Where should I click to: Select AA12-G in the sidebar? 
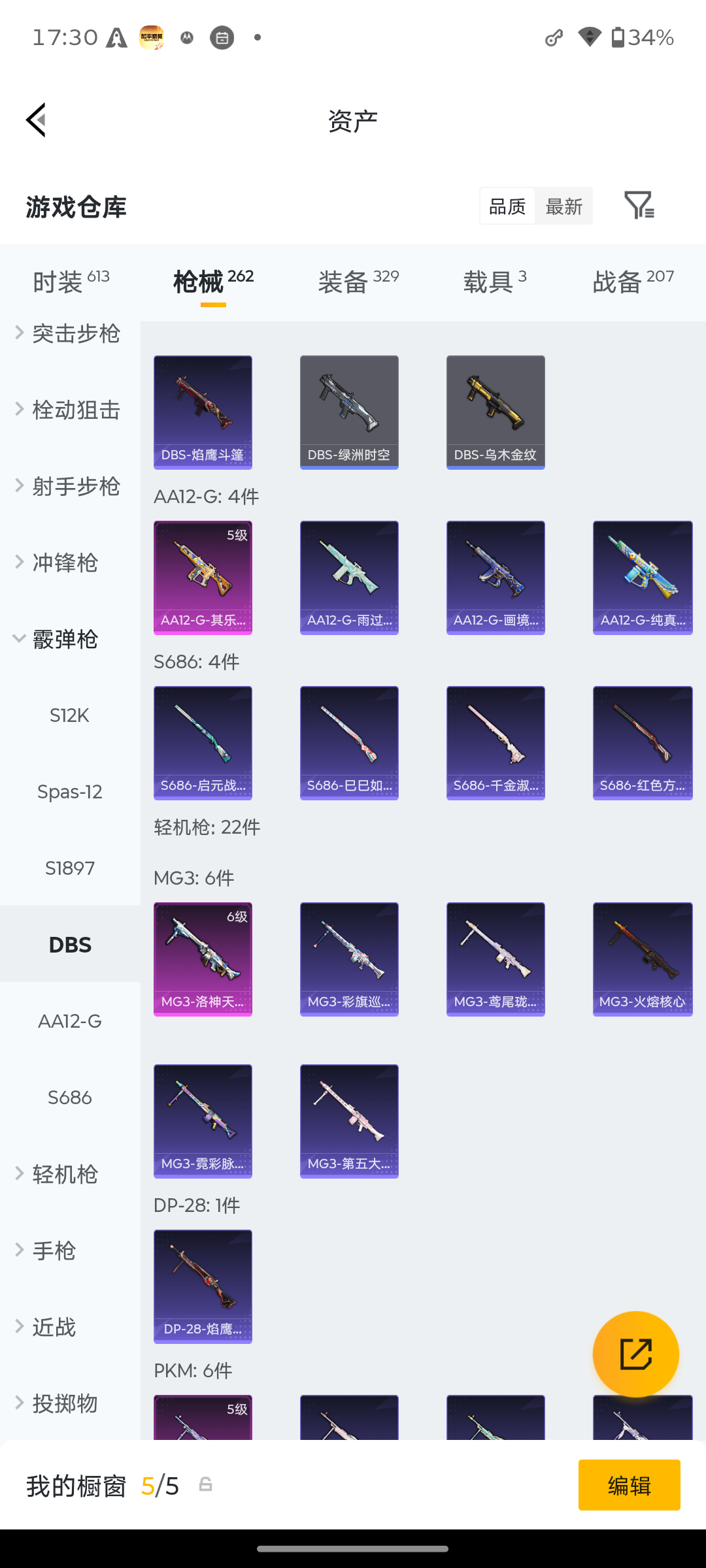pos(70,1021)
